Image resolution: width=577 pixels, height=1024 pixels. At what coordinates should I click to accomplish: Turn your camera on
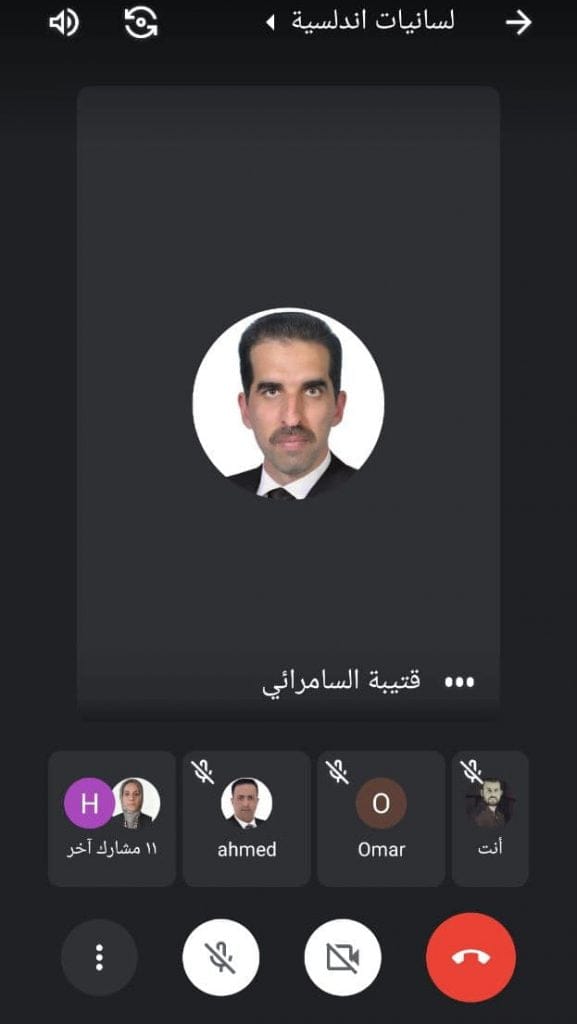[x=343, y=957]
